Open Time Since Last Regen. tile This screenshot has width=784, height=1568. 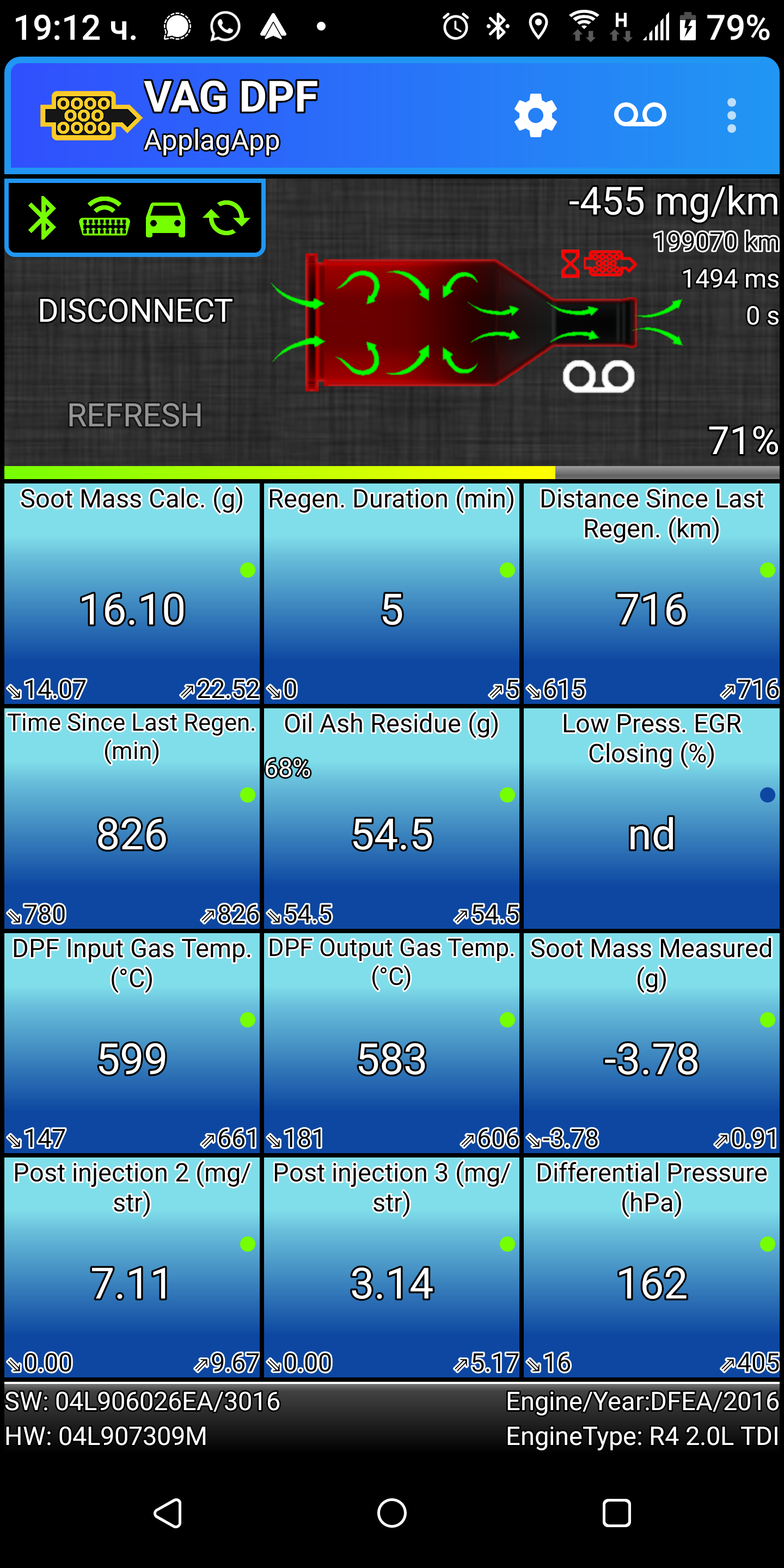pos(132,818)
